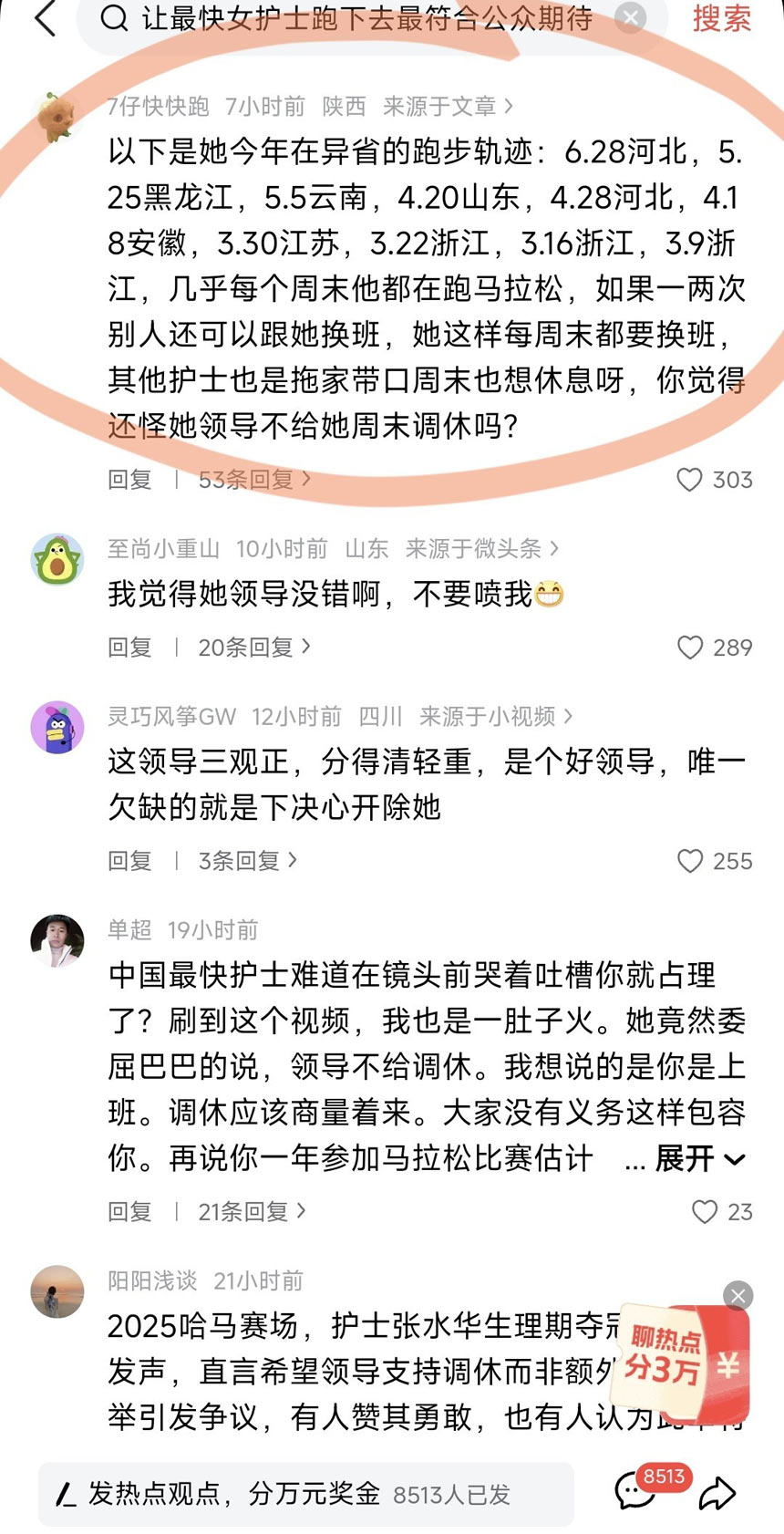Viewport: 784px width, 1534px height.
Task: Open 来源于微头条 source link
Action: [481, 548]
